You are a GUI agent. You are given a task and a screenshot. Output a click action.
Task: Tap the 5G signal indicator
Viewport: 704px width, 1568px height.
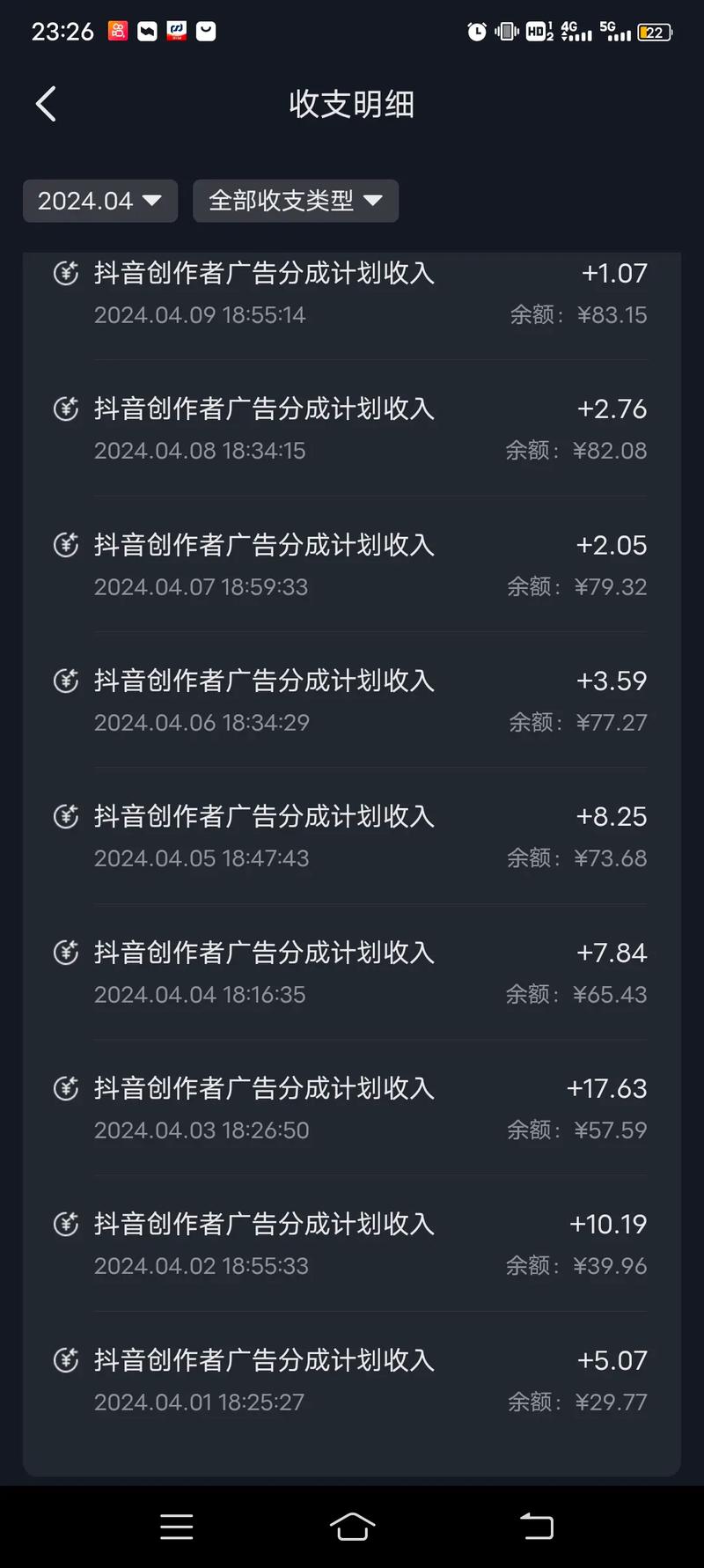(613, 32)
